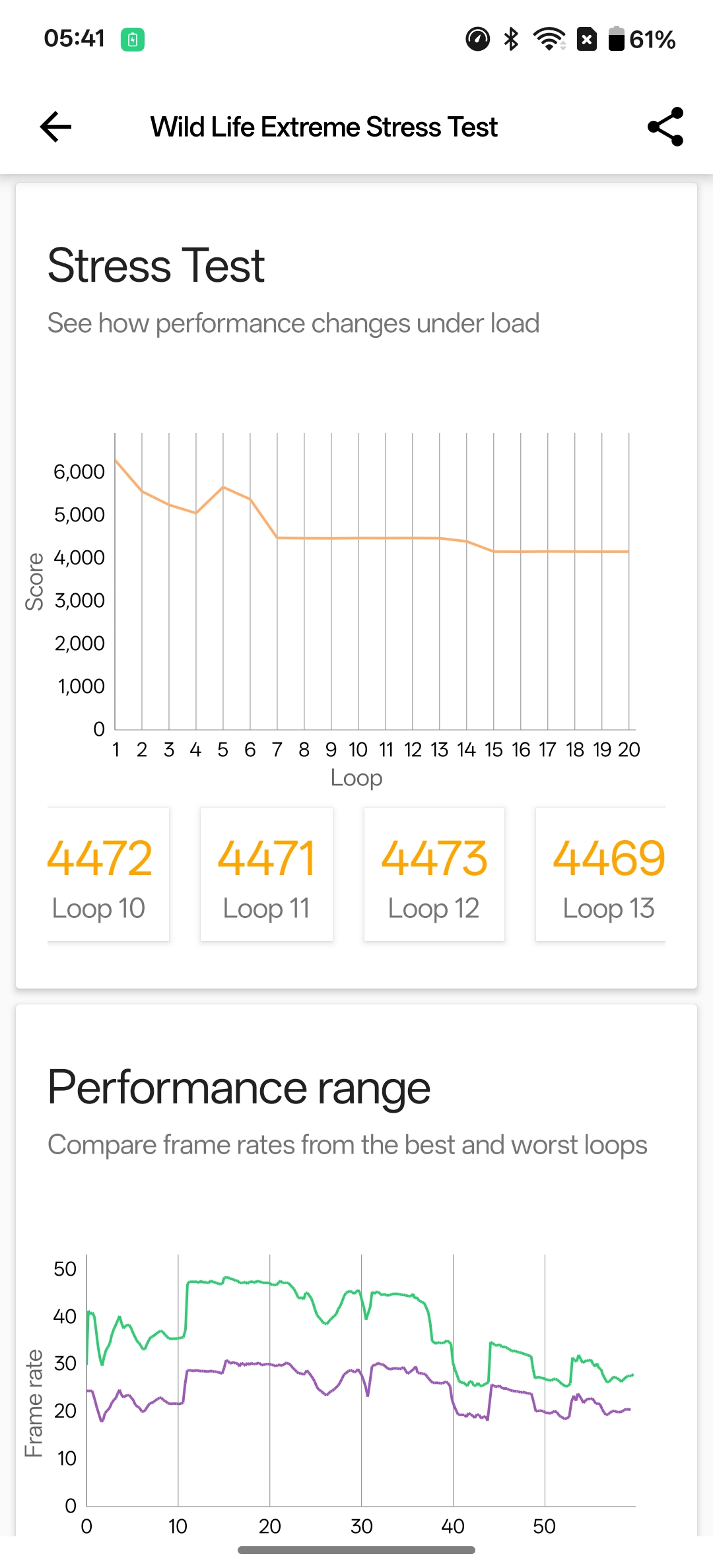The height and width of the screenshot is (1568, 713).
Task: Select the Loop 11 score card
Action: pyautogui.click(x=266, y=874)
